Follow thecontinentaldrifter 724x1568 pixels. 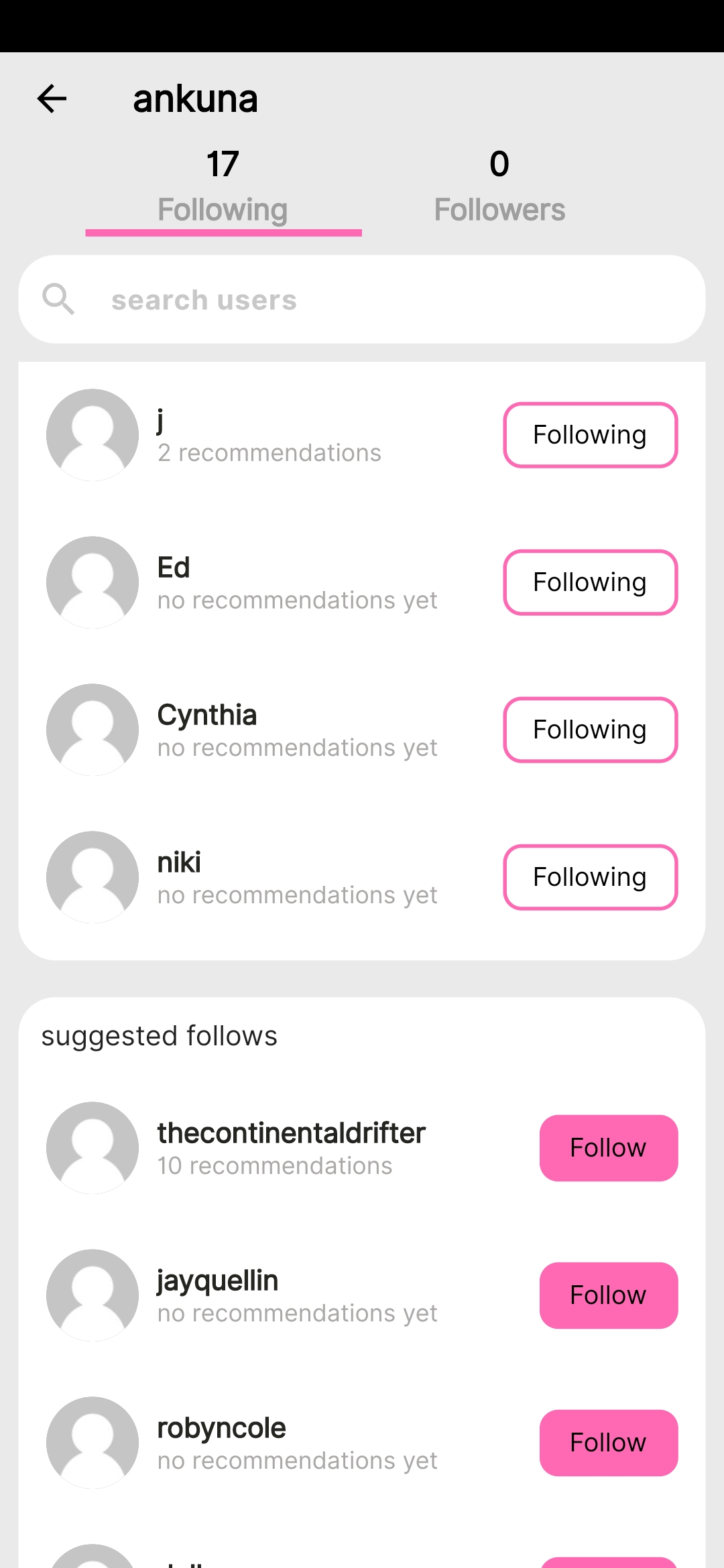click(608, 1148)
